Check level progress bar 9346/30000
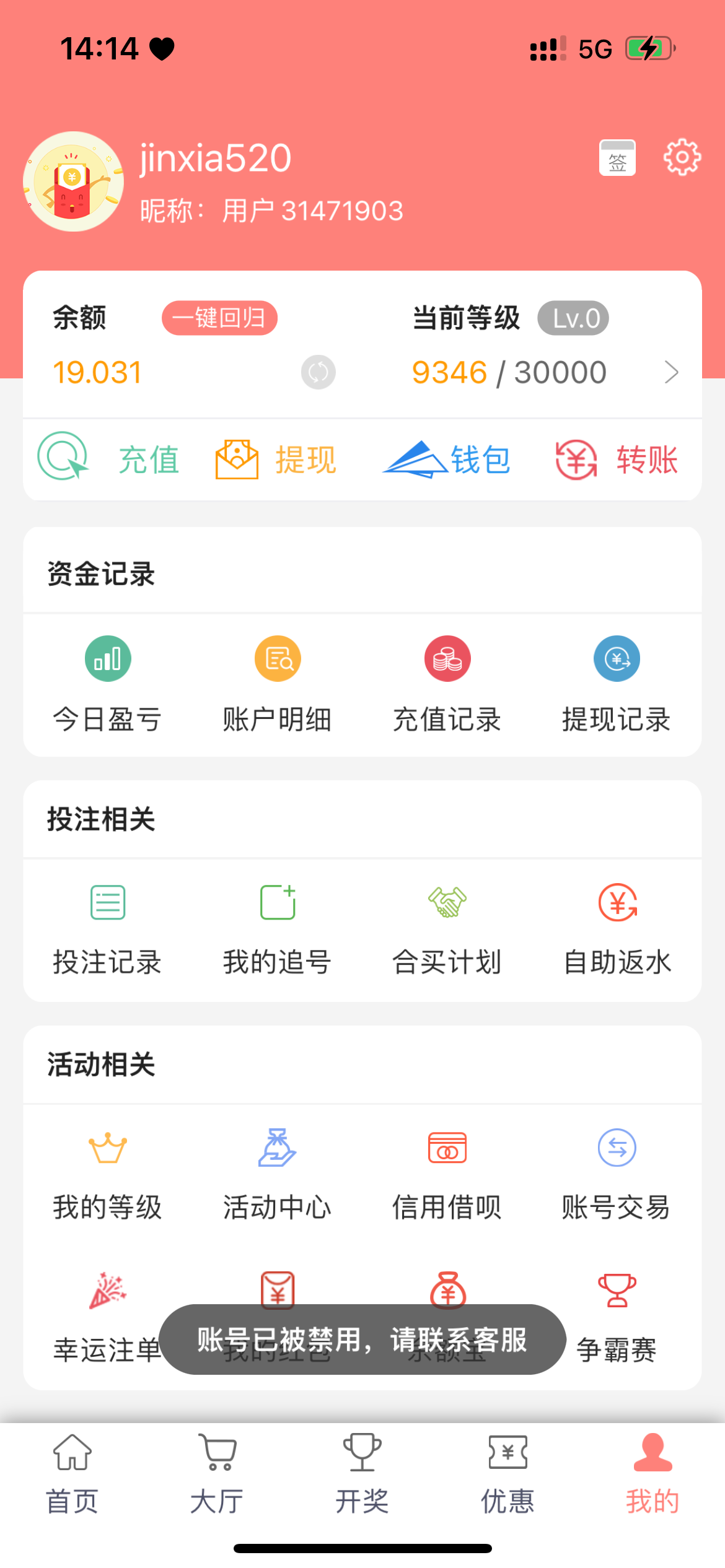 pyautogui.click(x=509, y=372)
